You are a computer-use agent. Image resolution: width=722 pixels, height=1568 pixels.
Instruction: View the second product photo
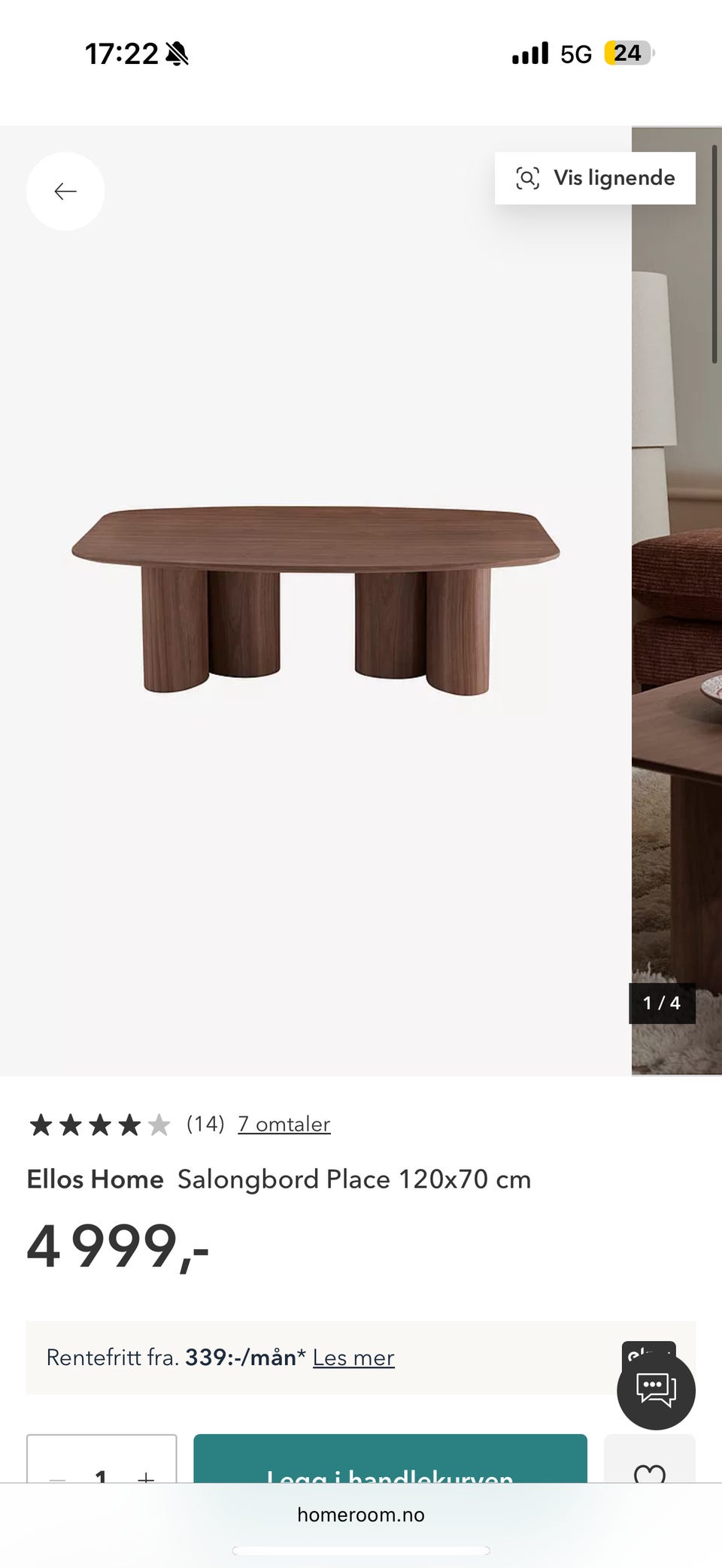(x=677, y=601)
